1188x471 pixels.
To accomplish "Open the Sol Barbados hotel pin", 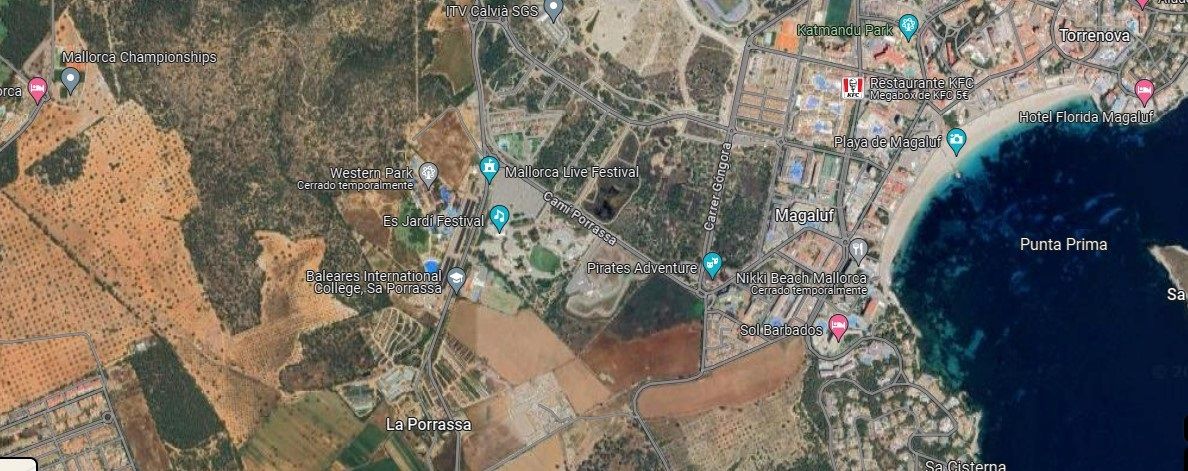I will click(838, 324).
